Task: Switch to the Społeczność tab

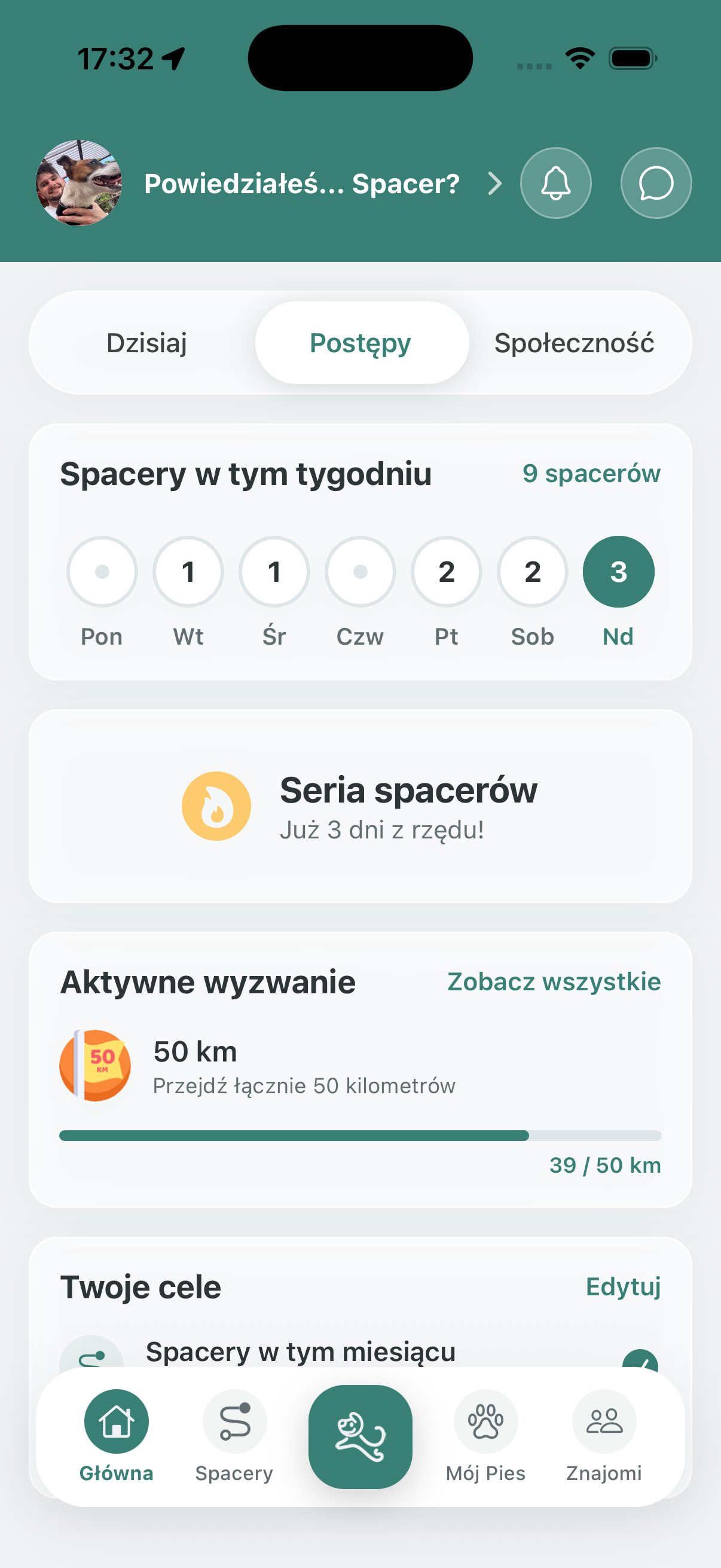Action: coord(575,342)
